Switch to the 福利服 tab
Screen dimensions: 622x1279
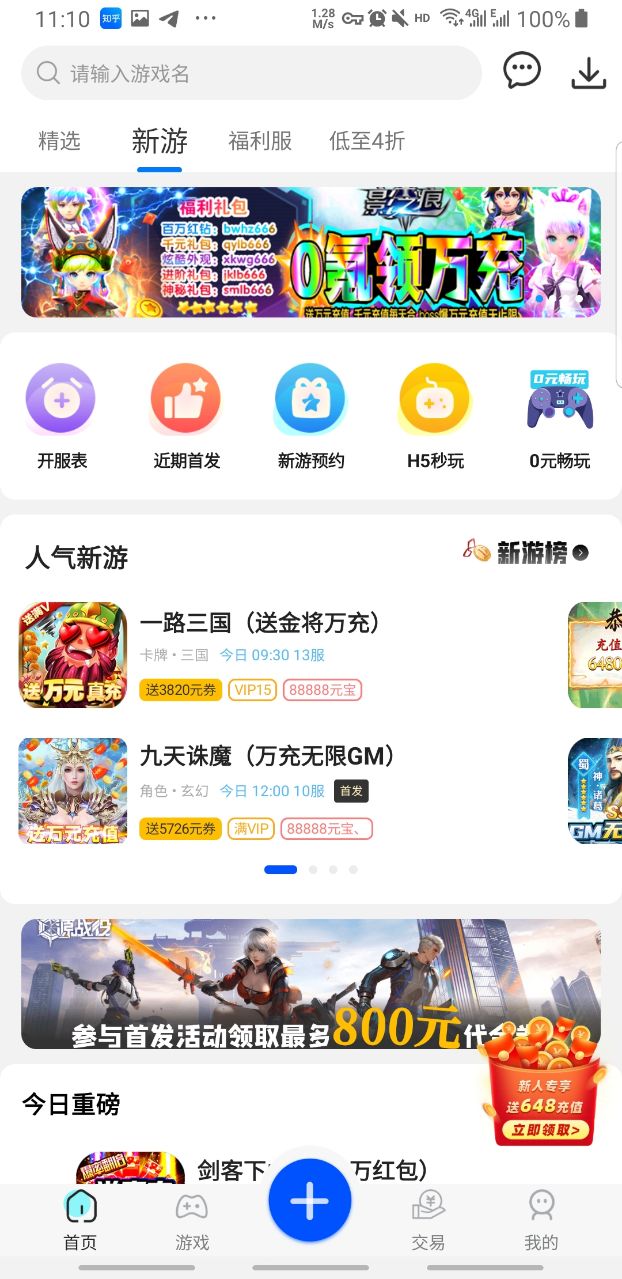pos(260,141)
